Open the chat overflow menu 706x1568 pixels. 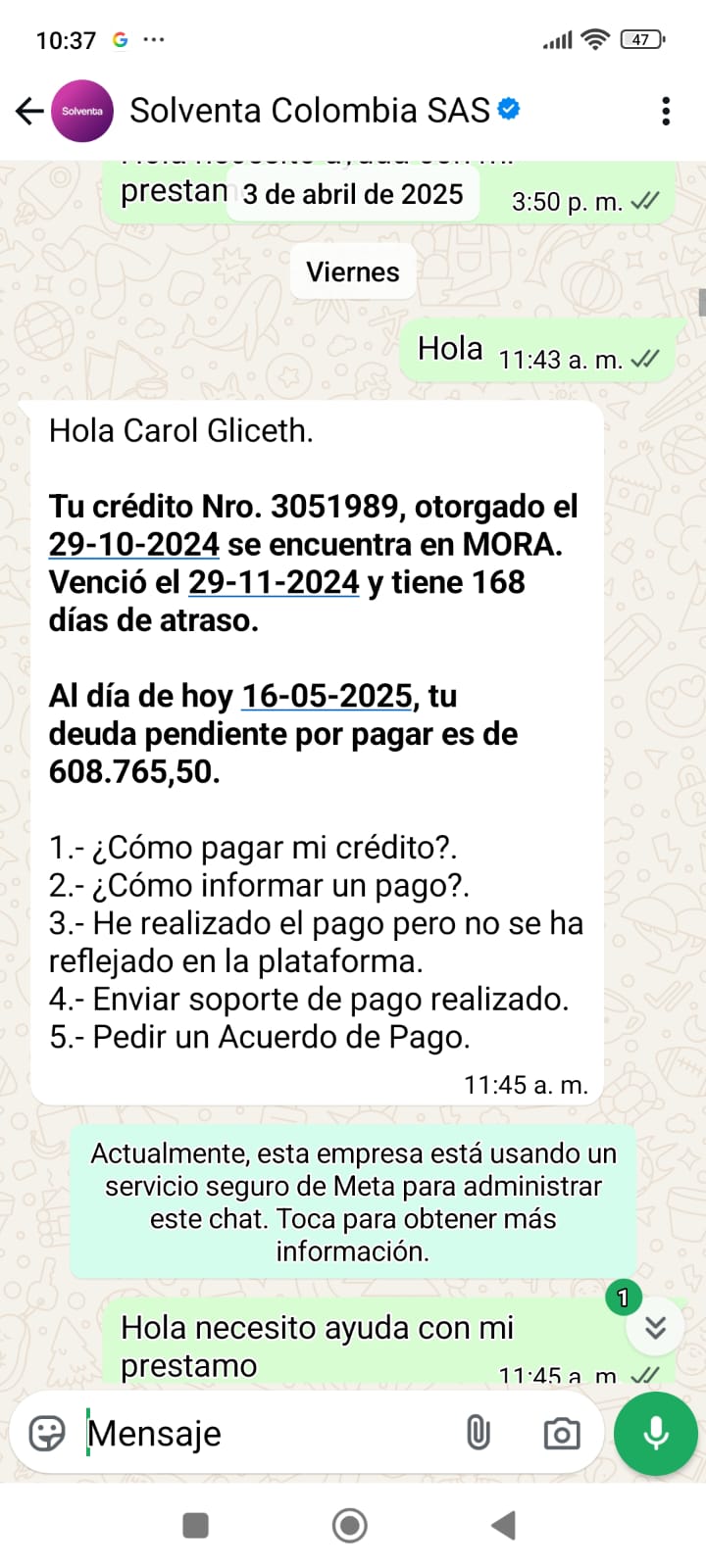[x=666, y=111]
